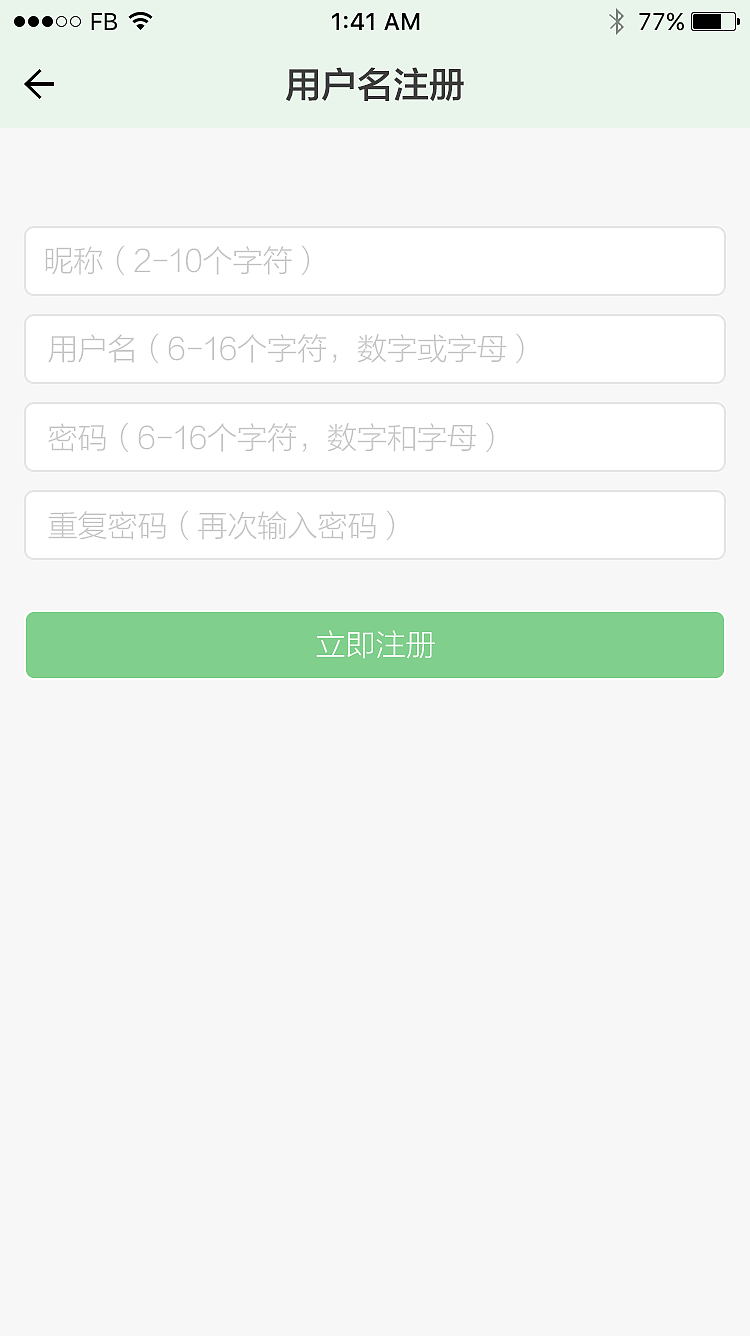Tap the back arrow to return
The height and width of the screenshot is (1336, 750).
39,84
